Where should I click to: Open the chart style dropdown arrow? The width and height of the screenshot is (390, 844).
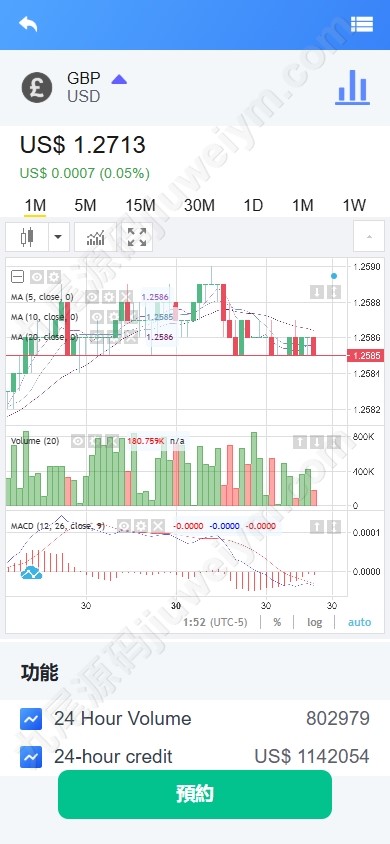point(59,237)
